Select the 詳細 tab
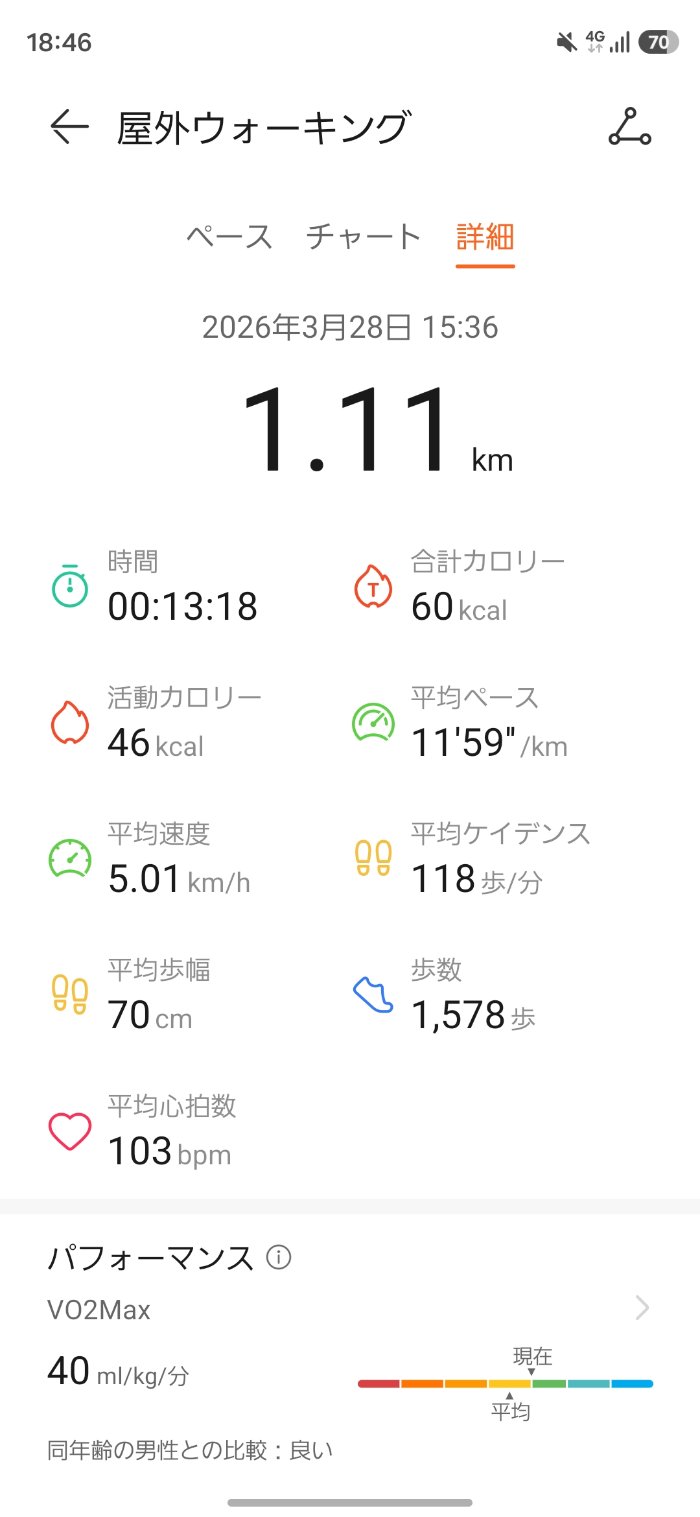Screen dimensions: 700x1517 coord(485,237)
